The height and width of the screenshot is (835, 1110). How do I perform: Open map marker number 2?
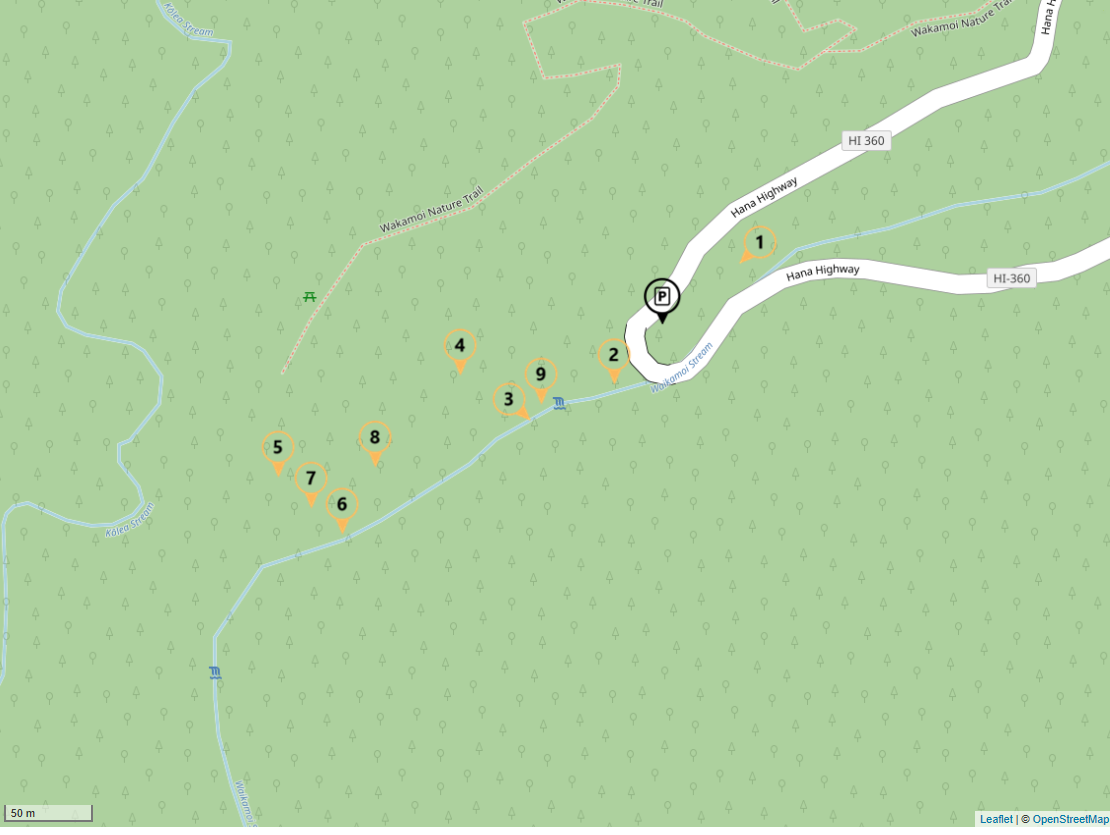point(614,355)
